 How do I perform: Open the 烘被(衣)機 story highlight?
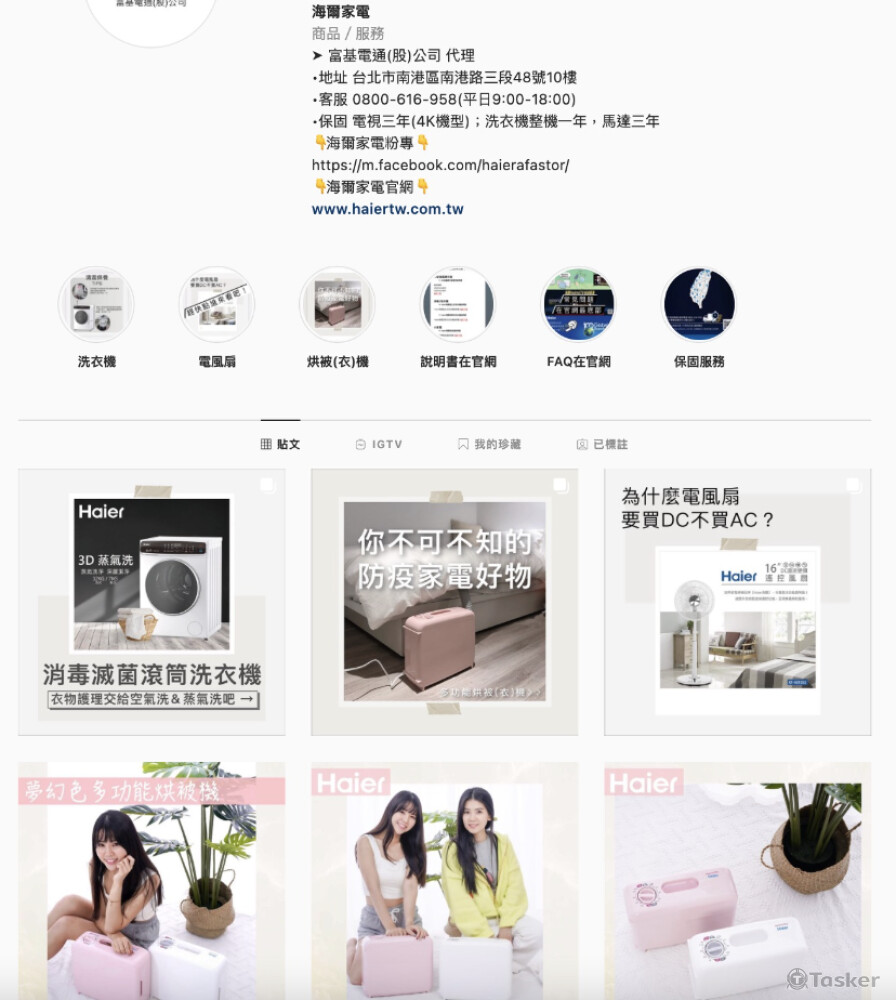click(338, 305)
